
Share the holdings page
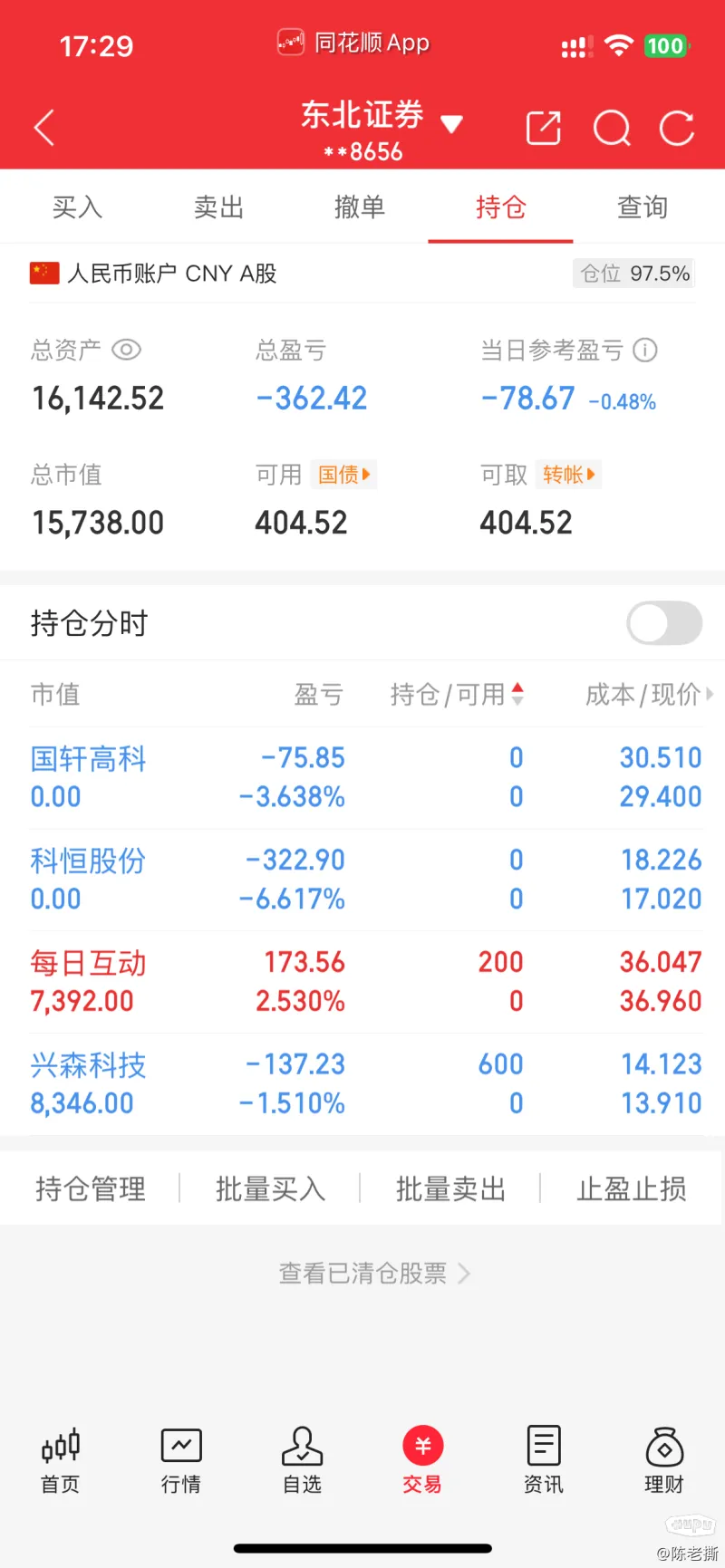pyautogui.click(x=544, y=128)
